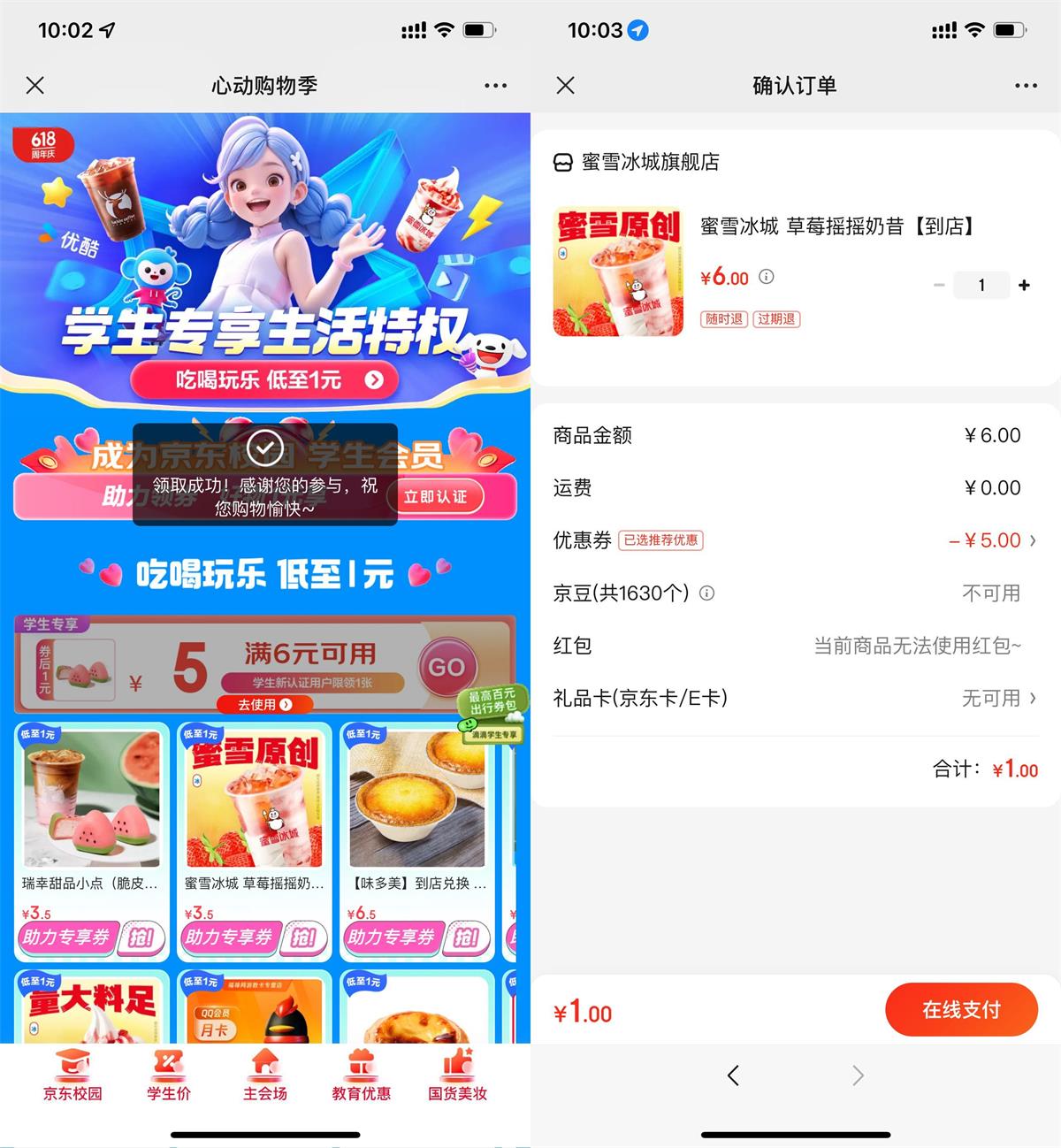Open overflow menu on 确认订单 page
1061x1148 pixels.
(x=1026, y=85)
